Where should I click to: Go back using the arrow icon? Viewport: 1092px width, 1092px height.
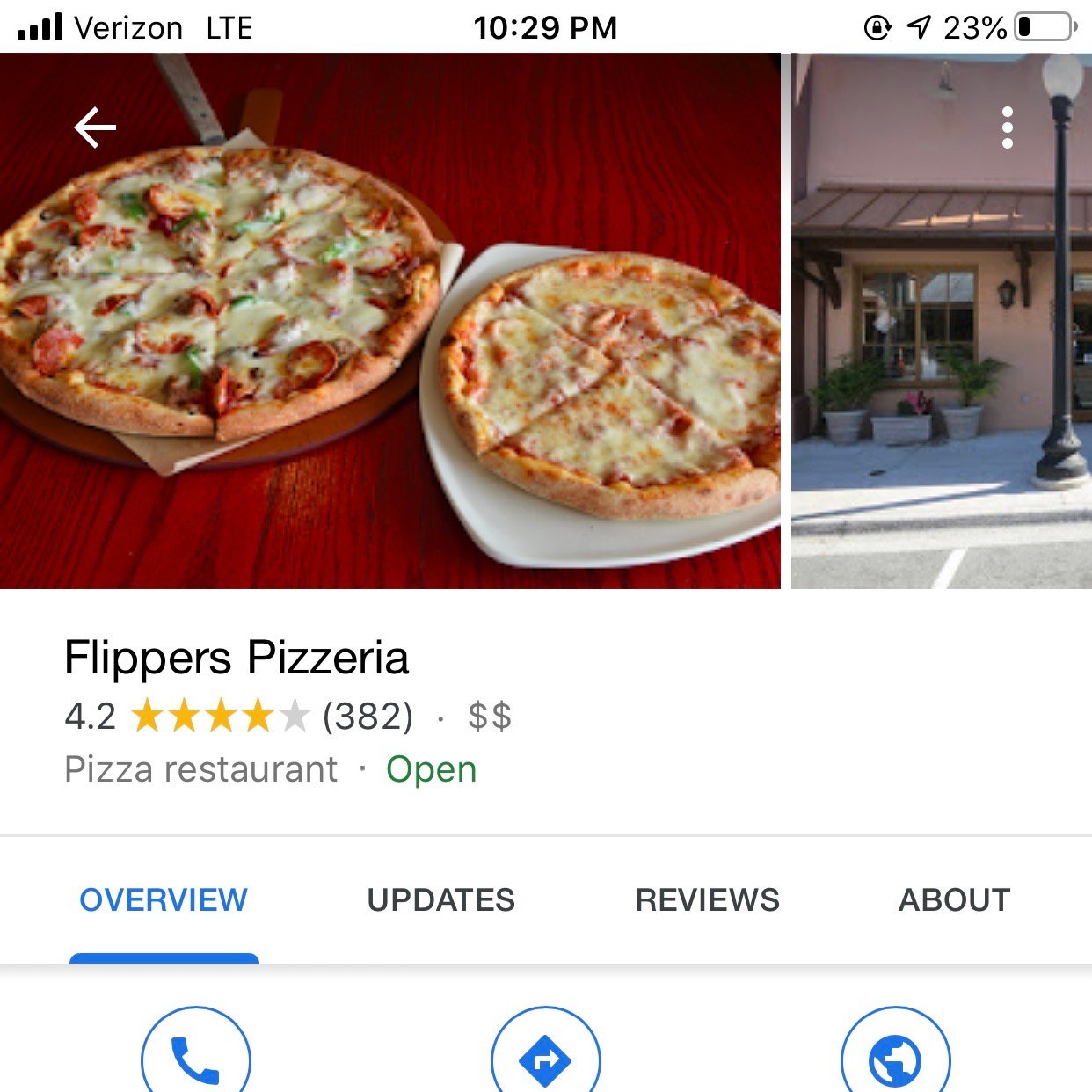95,128
